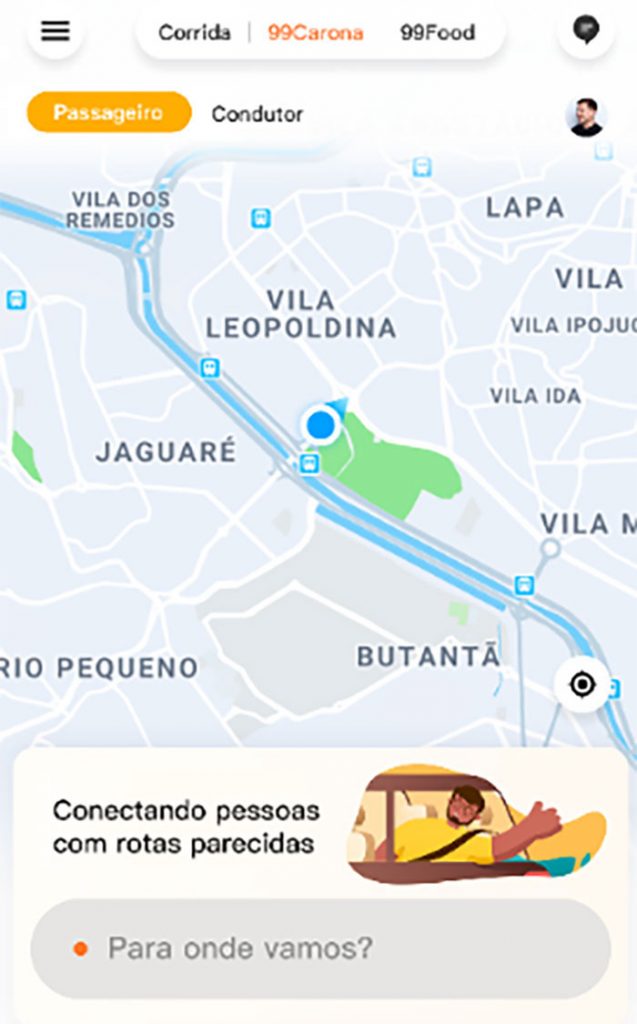Recenter map on my location
The image size is (637, 1024).
click(582, 685)
